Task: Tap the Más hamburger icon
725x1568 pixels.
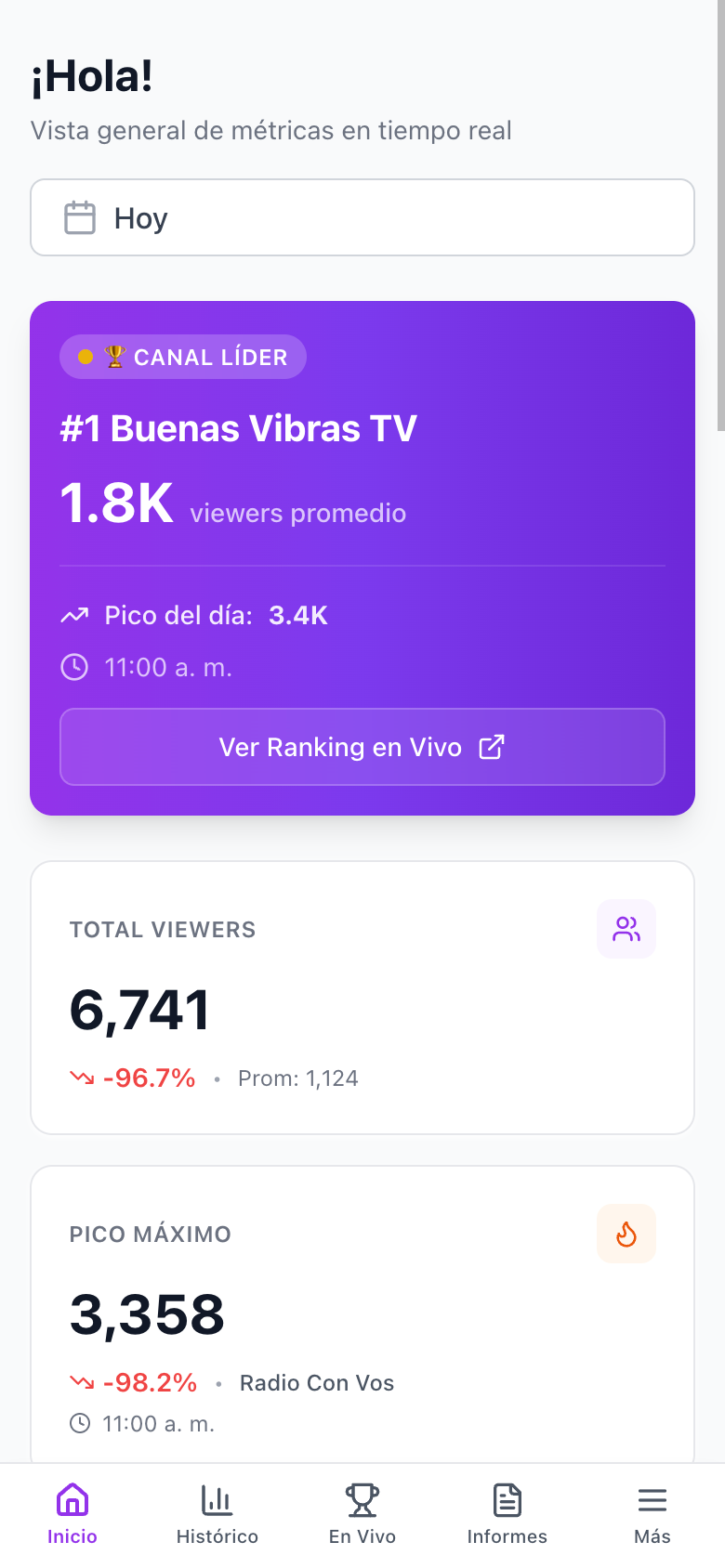Action: tap(652, 1498)
